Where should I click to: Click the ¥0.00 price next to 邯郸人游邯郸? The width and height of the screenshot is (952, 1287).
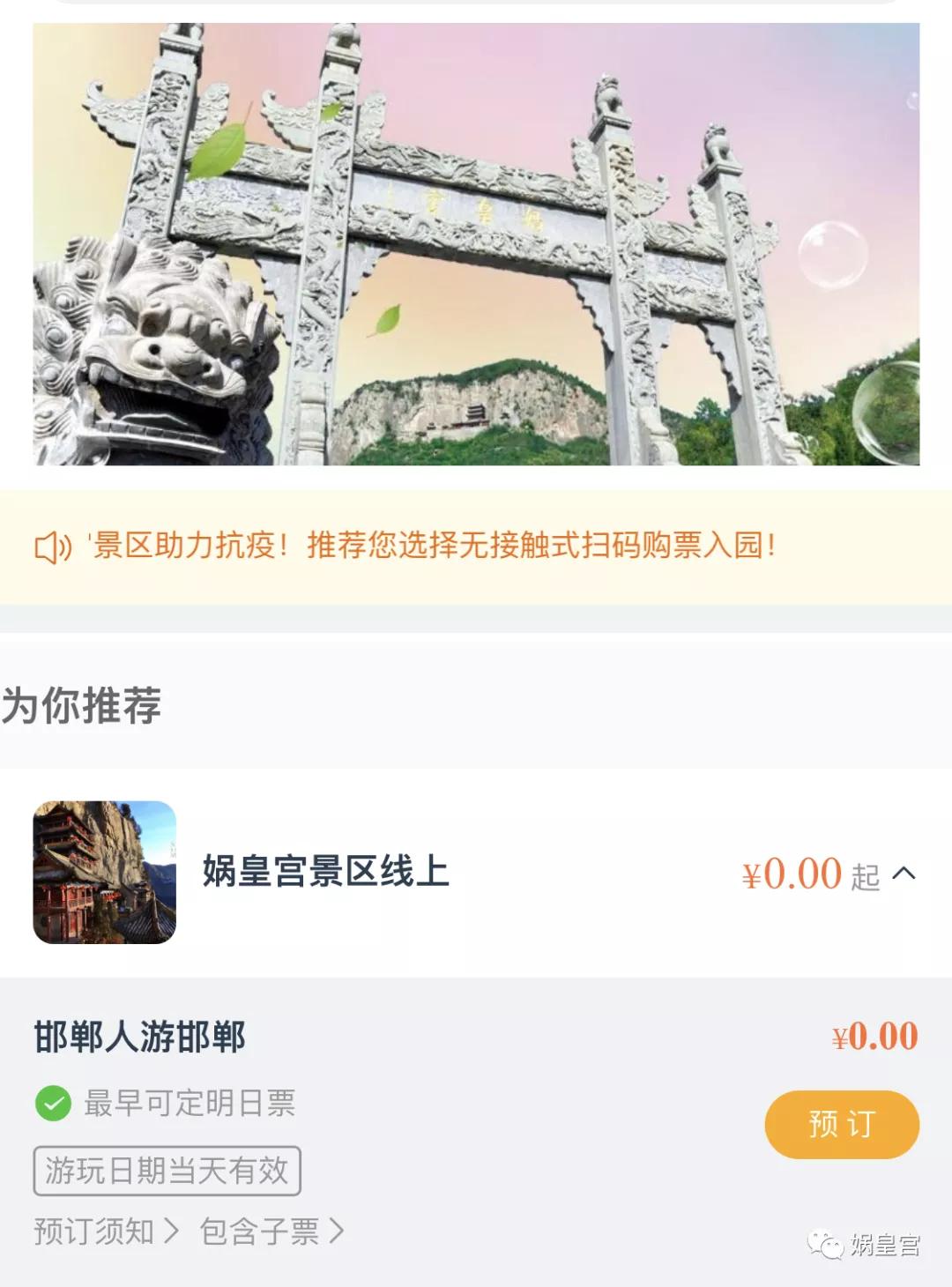click(874, 1038)
